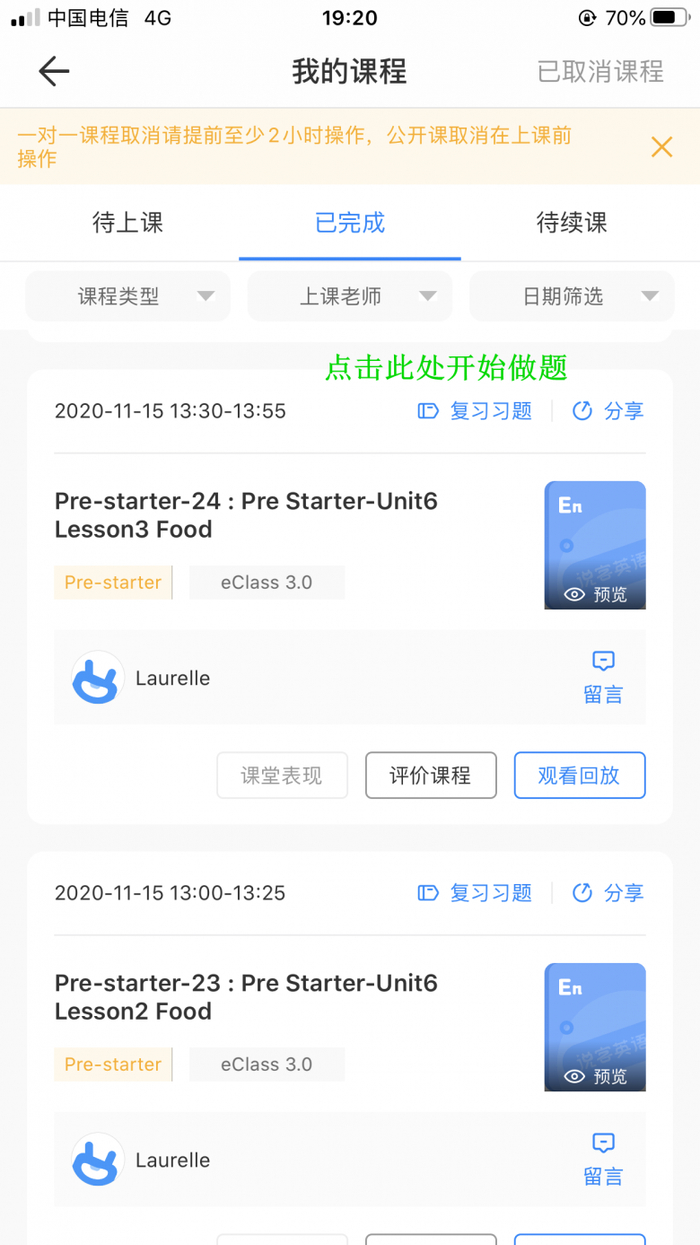This screenshot has height=1245, width=700.
Task: Open 已取消课程 cancelled courses
Action: [600, 72]
